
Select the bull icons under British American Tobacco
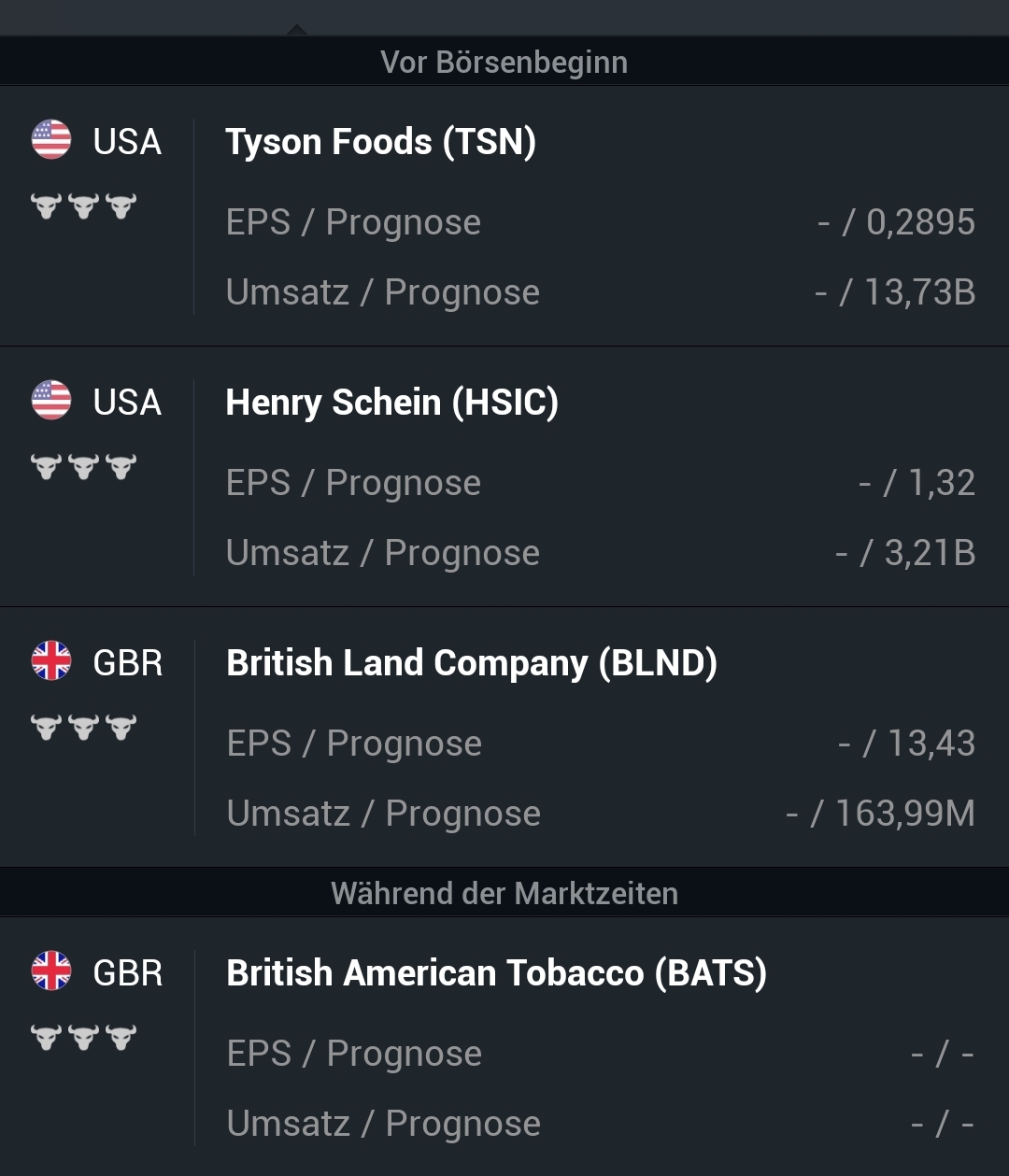coord(84,1037)
